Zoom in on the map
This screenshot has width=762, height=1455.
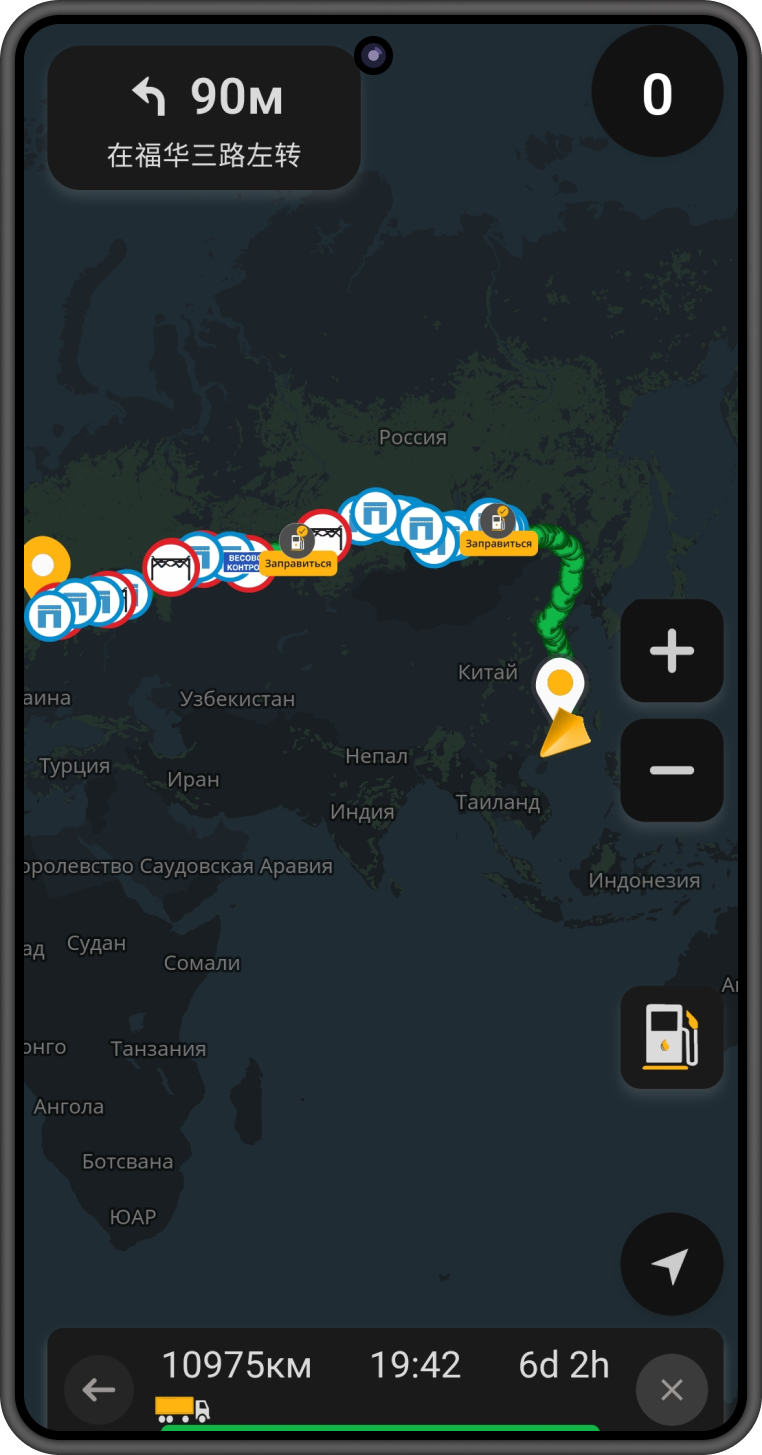point(671,651)
